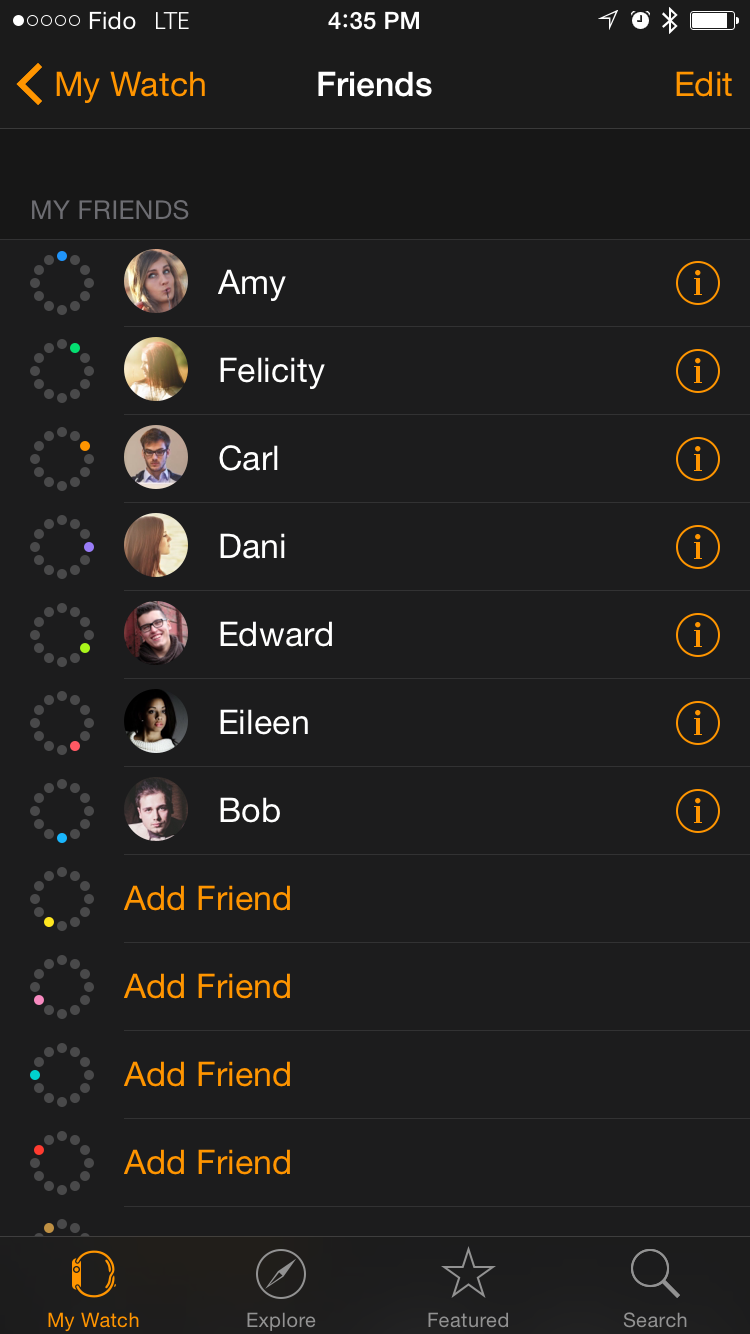Tap the info icon beside Eileen

698,723
